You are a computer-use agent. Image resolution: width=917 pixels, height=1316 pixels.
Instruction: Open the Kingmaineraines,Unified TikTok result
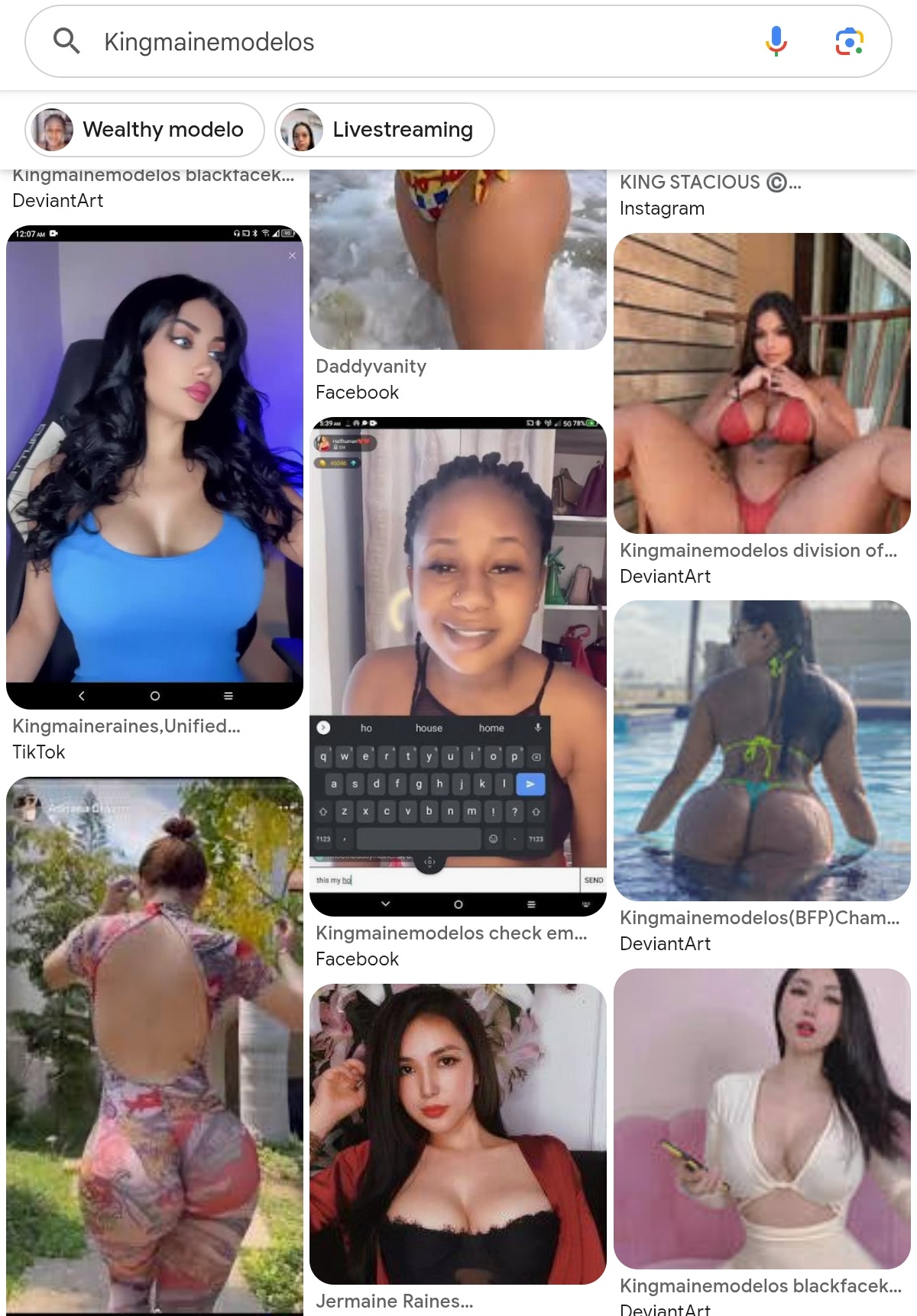(154, 467)
